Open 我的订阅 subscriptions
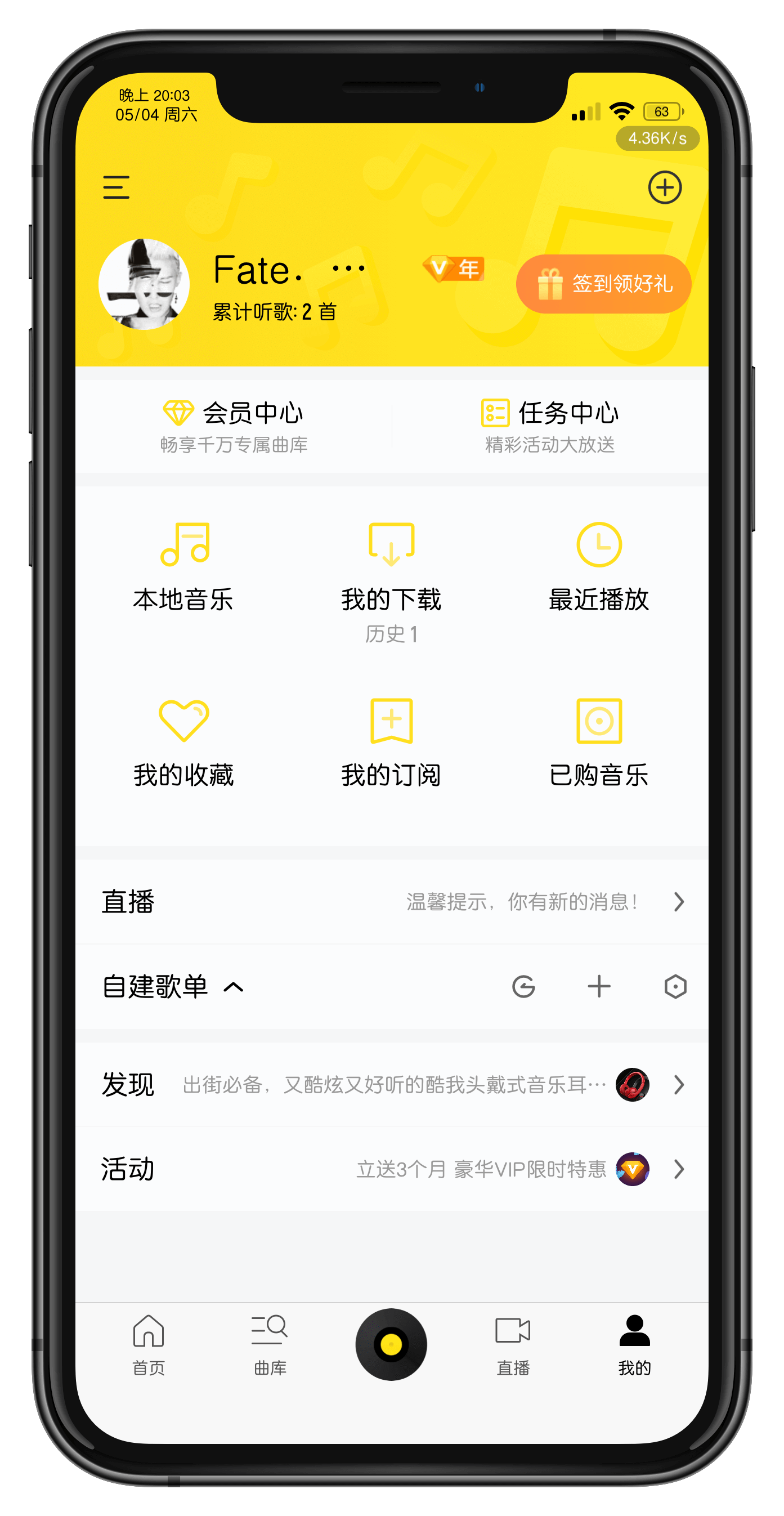 (391, 743)
